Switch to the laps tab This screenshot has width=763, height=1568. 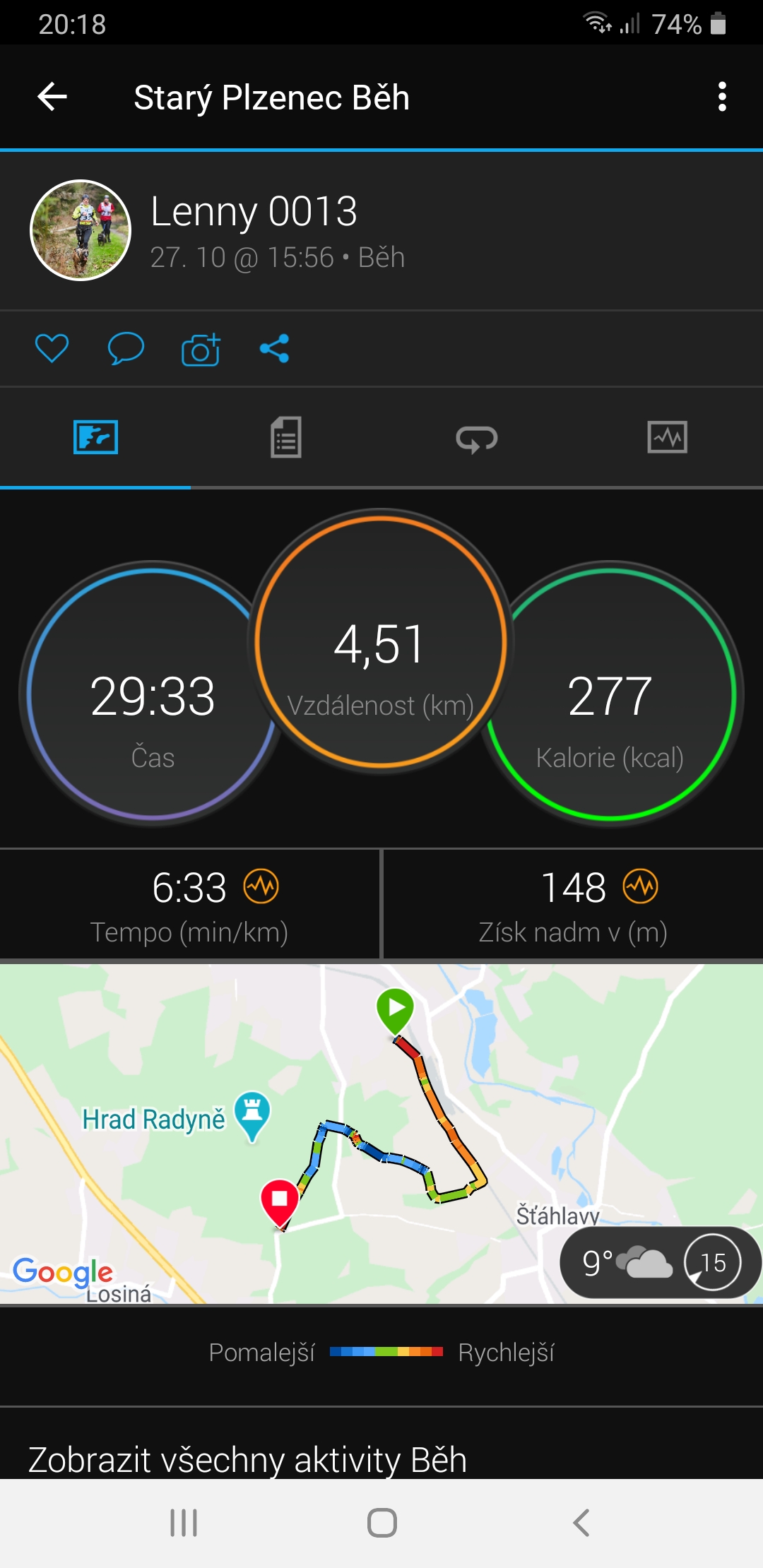477,437
